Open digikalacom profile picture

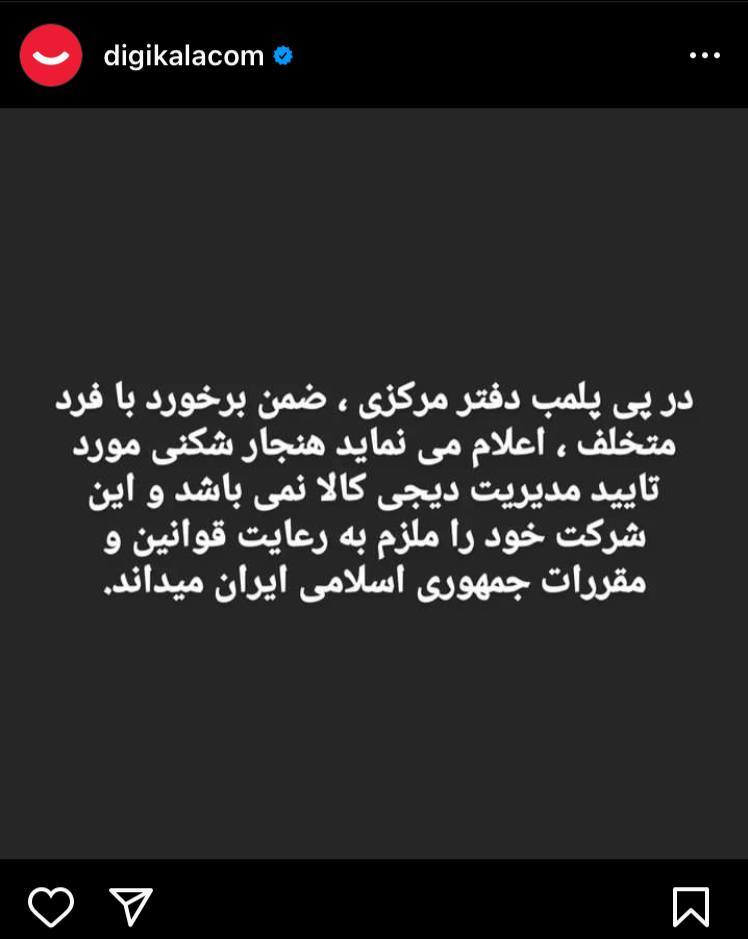(x=51, y=55)
